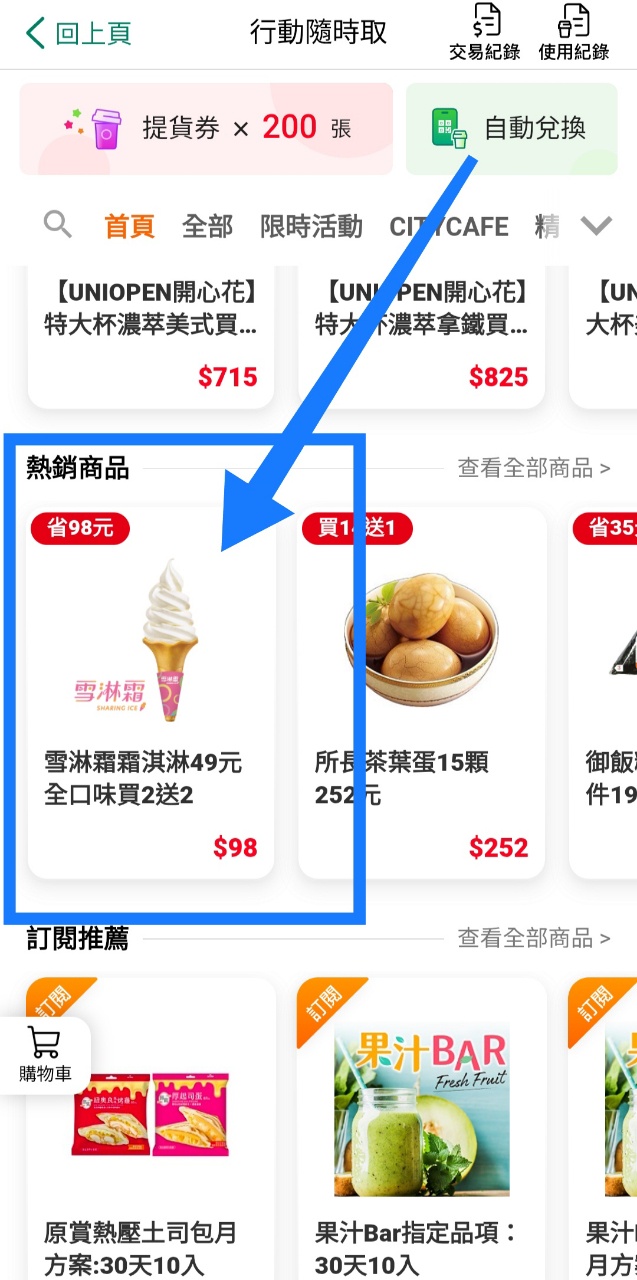Switch to the 全部 tab
The height and width of the screenshot is (1280, 637).
point(207,226)
